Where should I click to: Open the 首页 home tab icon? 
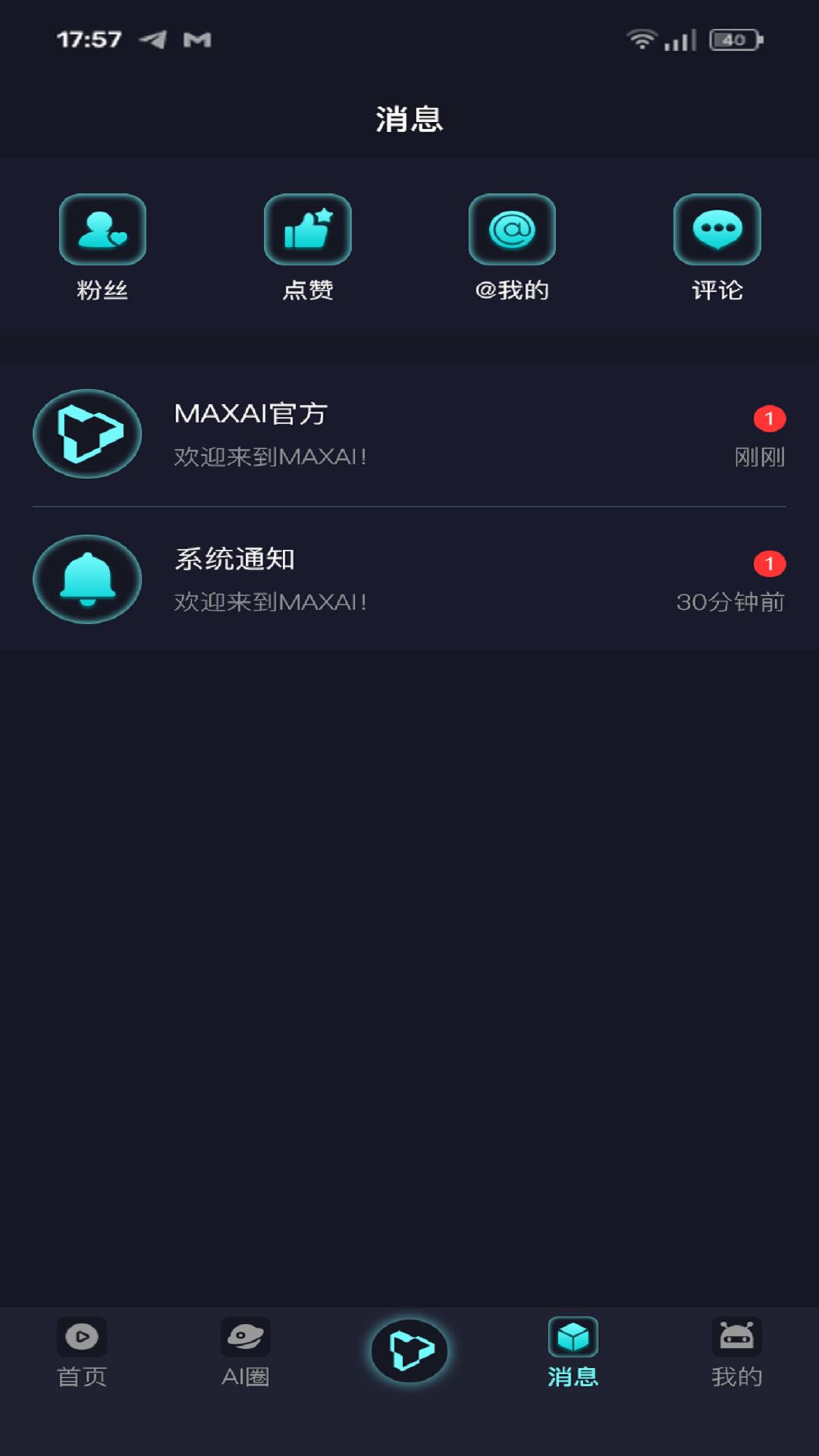pos(81,1337)
